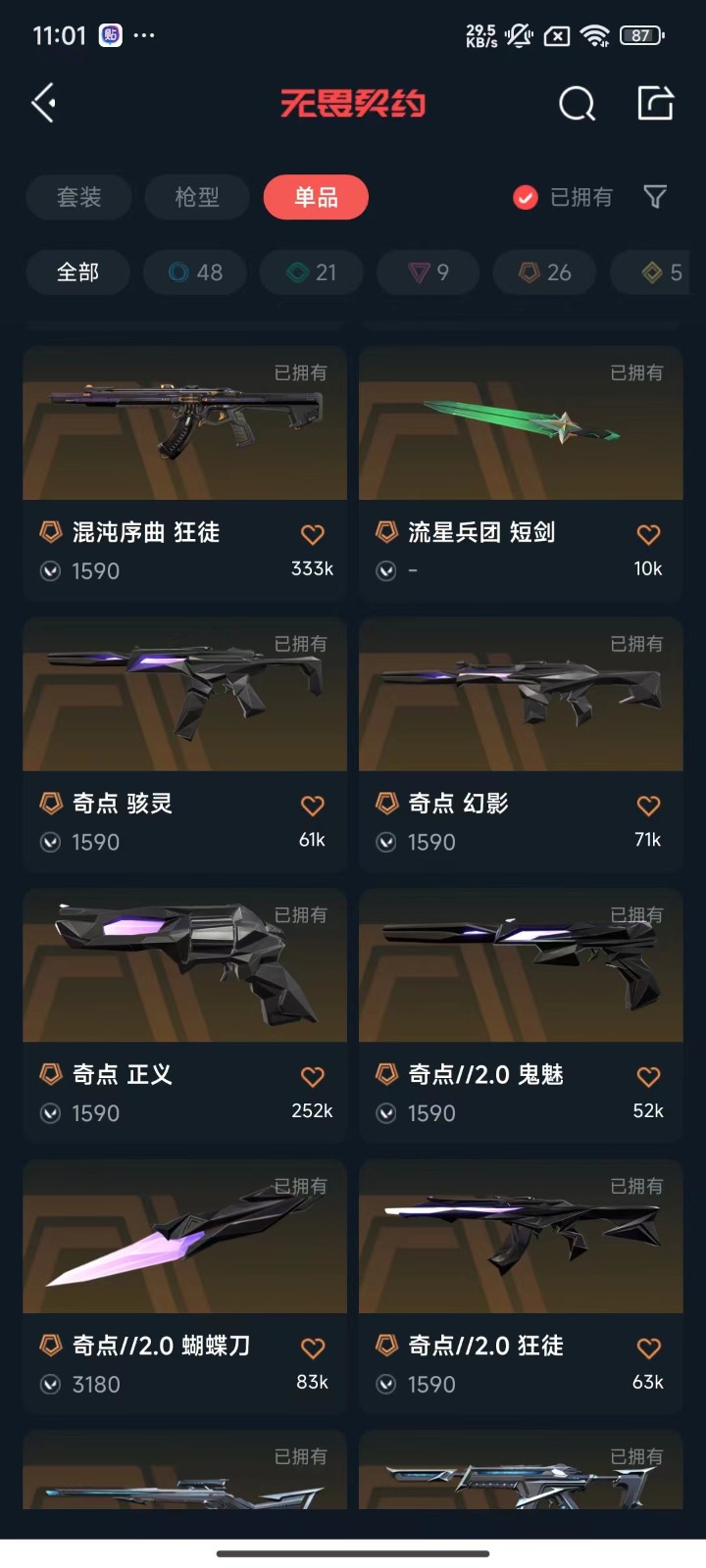Viewport: 706px width, 1568px height.
Task: Uncheck the 已拥有 filter checkbox
Action: (x=526, y=198)
